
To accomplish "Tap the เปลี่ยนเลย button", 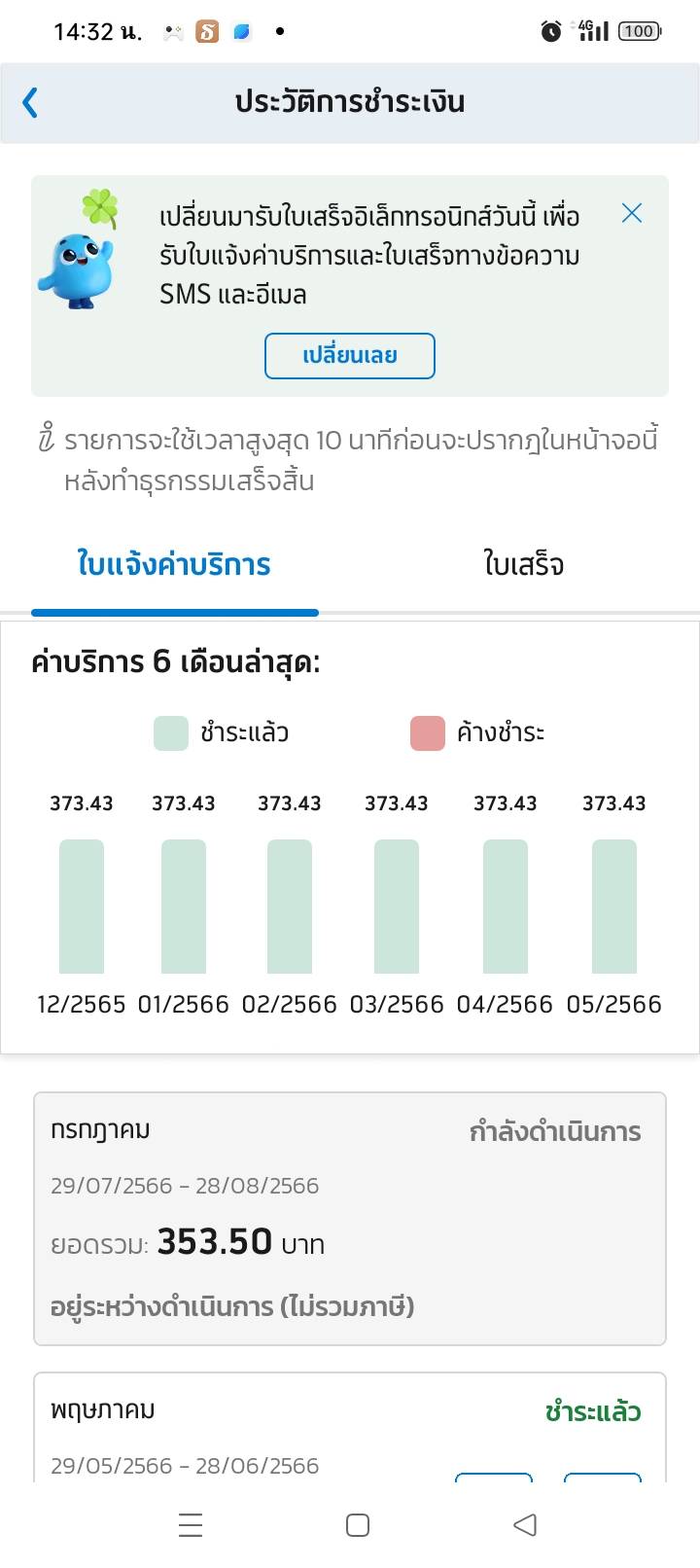I will [x=349, y=356].
